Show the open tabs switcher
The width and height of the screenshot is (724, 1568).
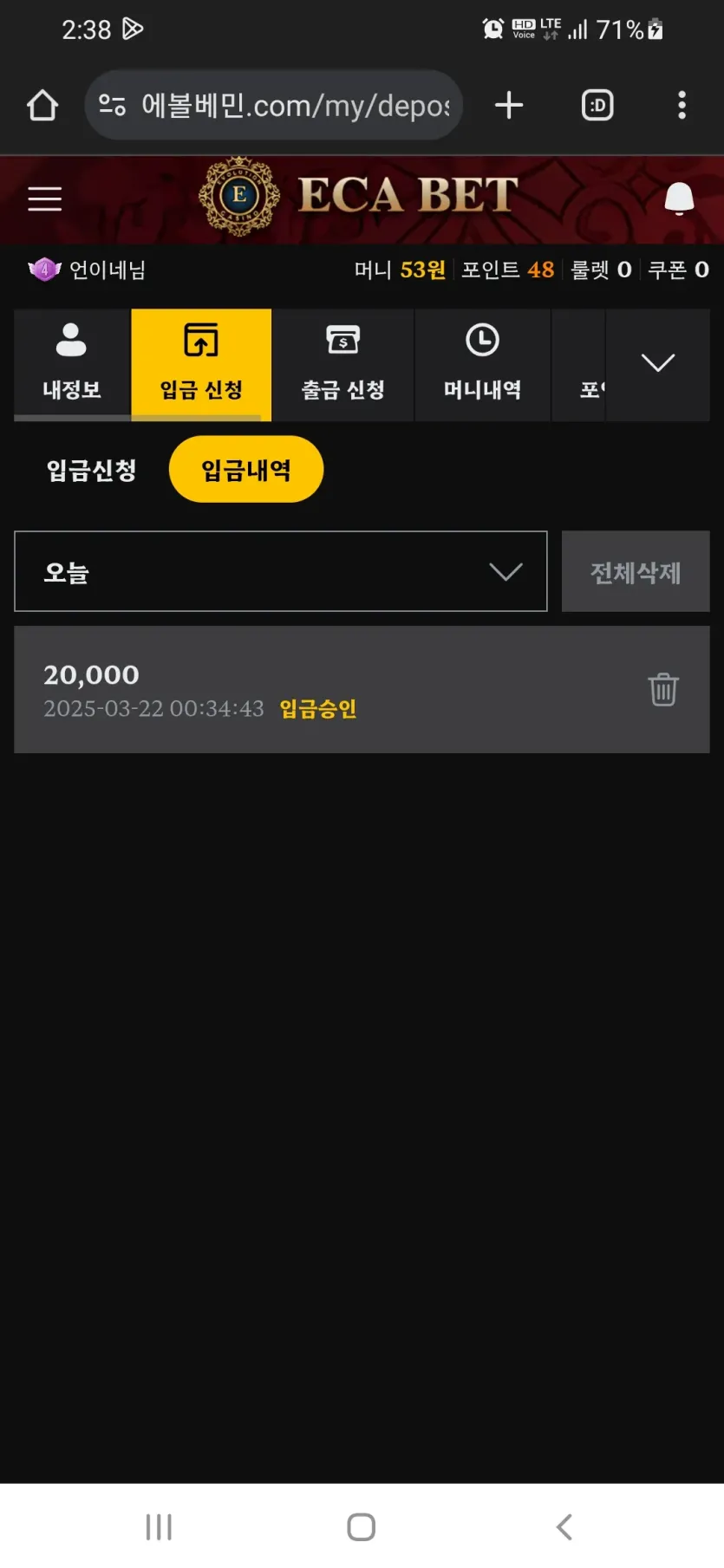(x=597, y=106)
